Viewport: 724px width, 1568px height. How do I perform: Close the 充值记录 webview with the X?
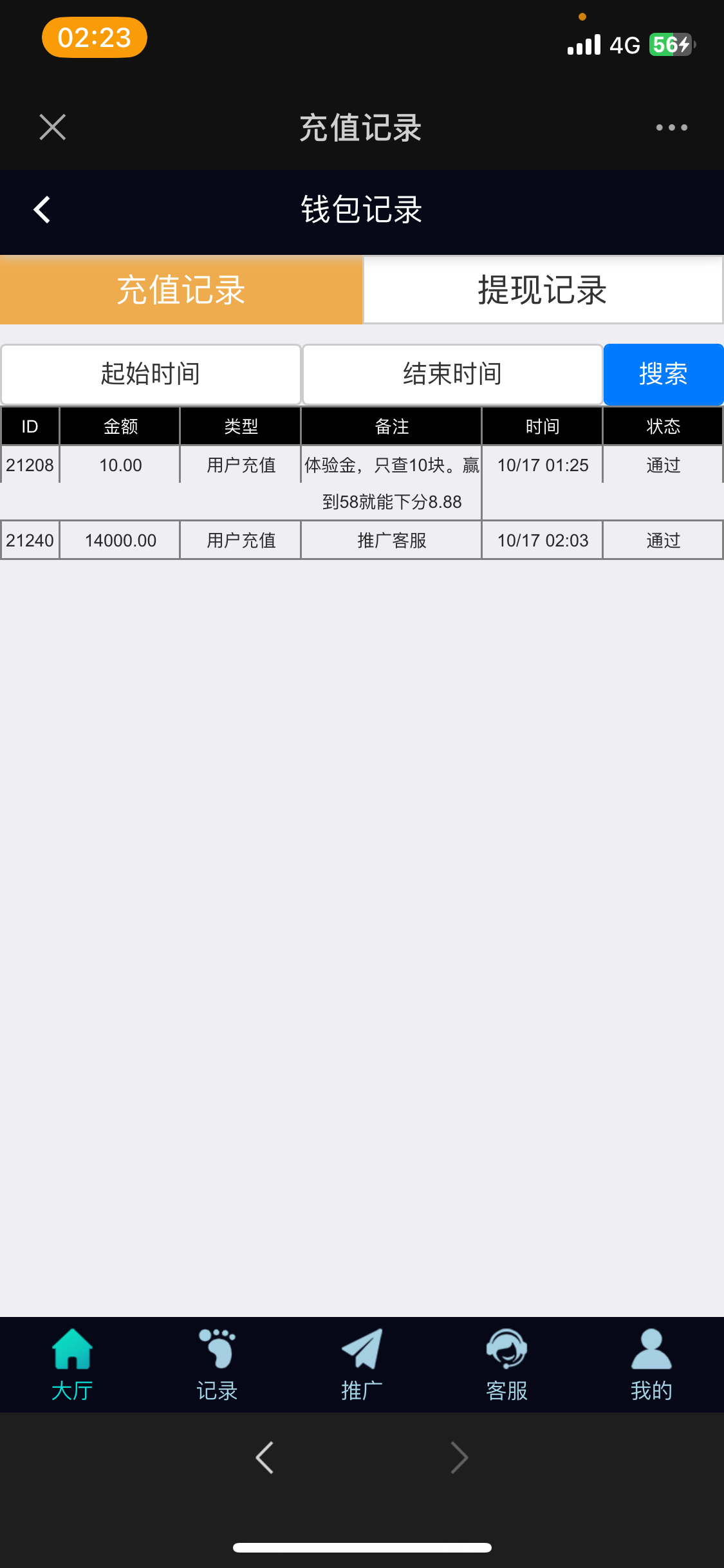[x=52, y=127]
